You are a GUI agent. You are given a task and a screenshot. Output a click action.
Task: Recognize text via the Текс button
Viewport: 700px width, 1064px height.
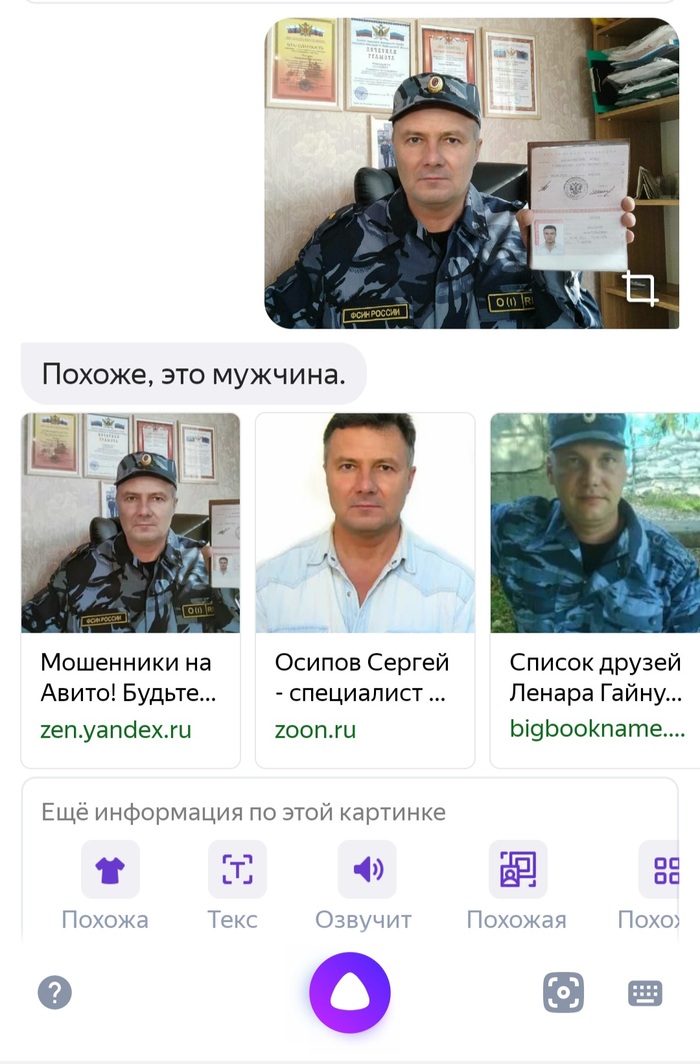(x=237, y=870)
